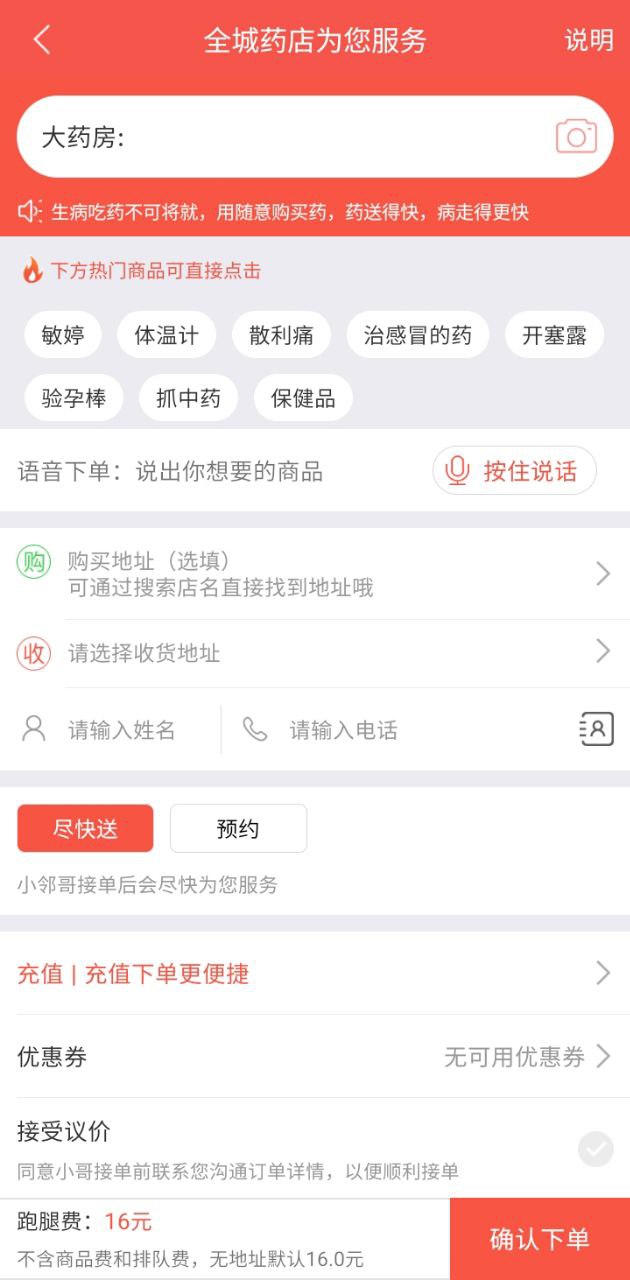630x1280 pixels.
Task: Pick the 散利痛 chip
Action: pyautogui.click(x=281, y=335)
